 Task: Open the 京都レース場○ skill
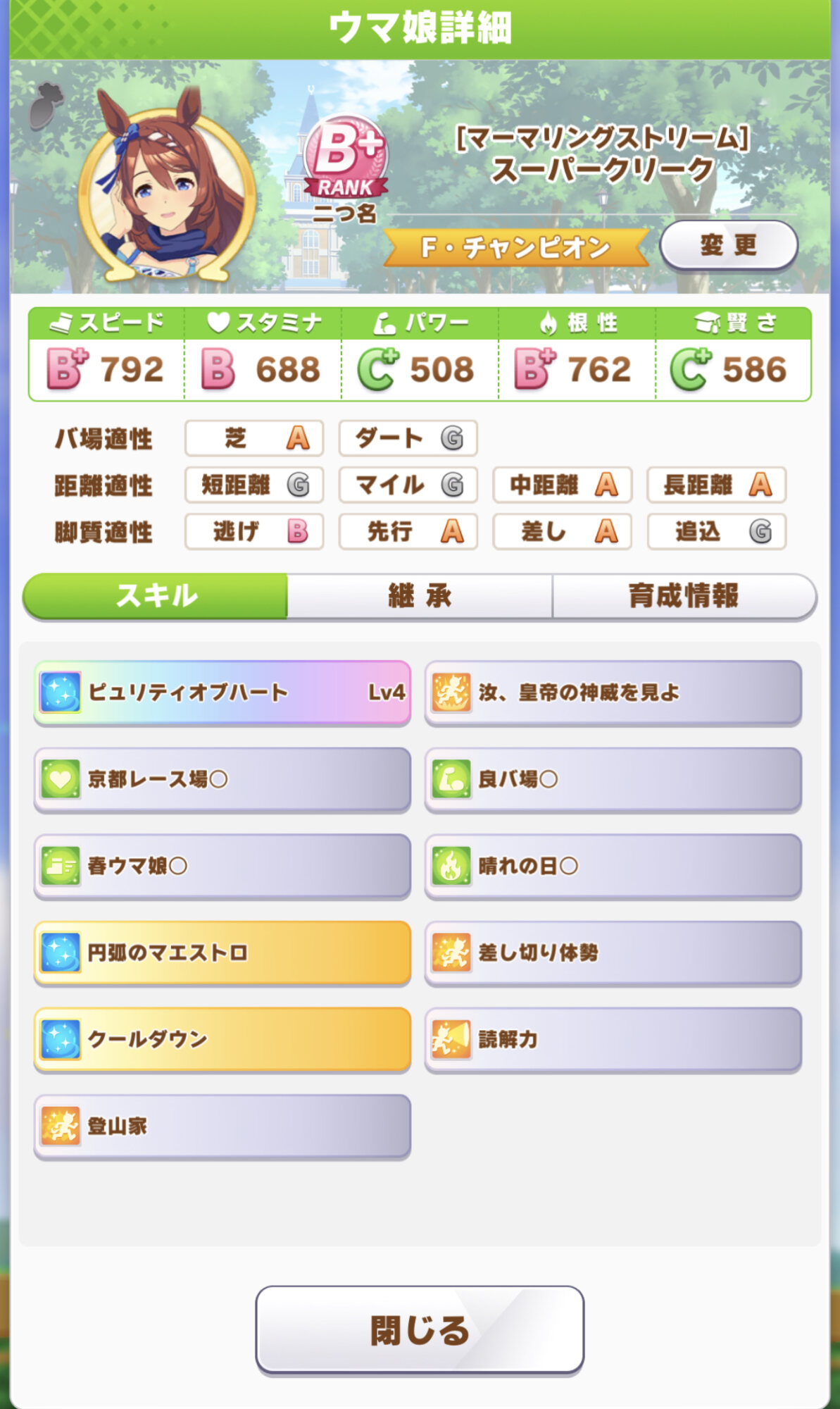point(222,779)
